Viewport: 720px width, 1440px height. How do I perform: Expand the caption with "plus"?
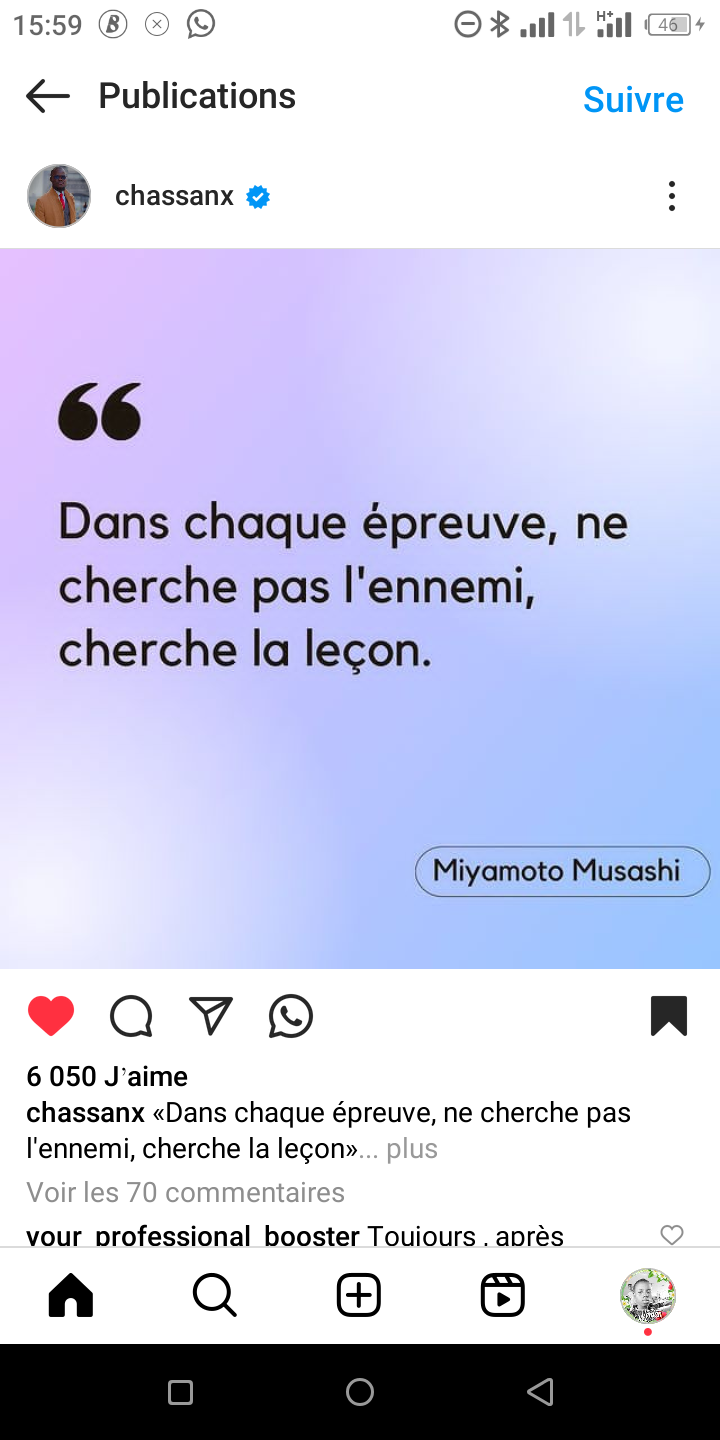tap(412, 1149)
